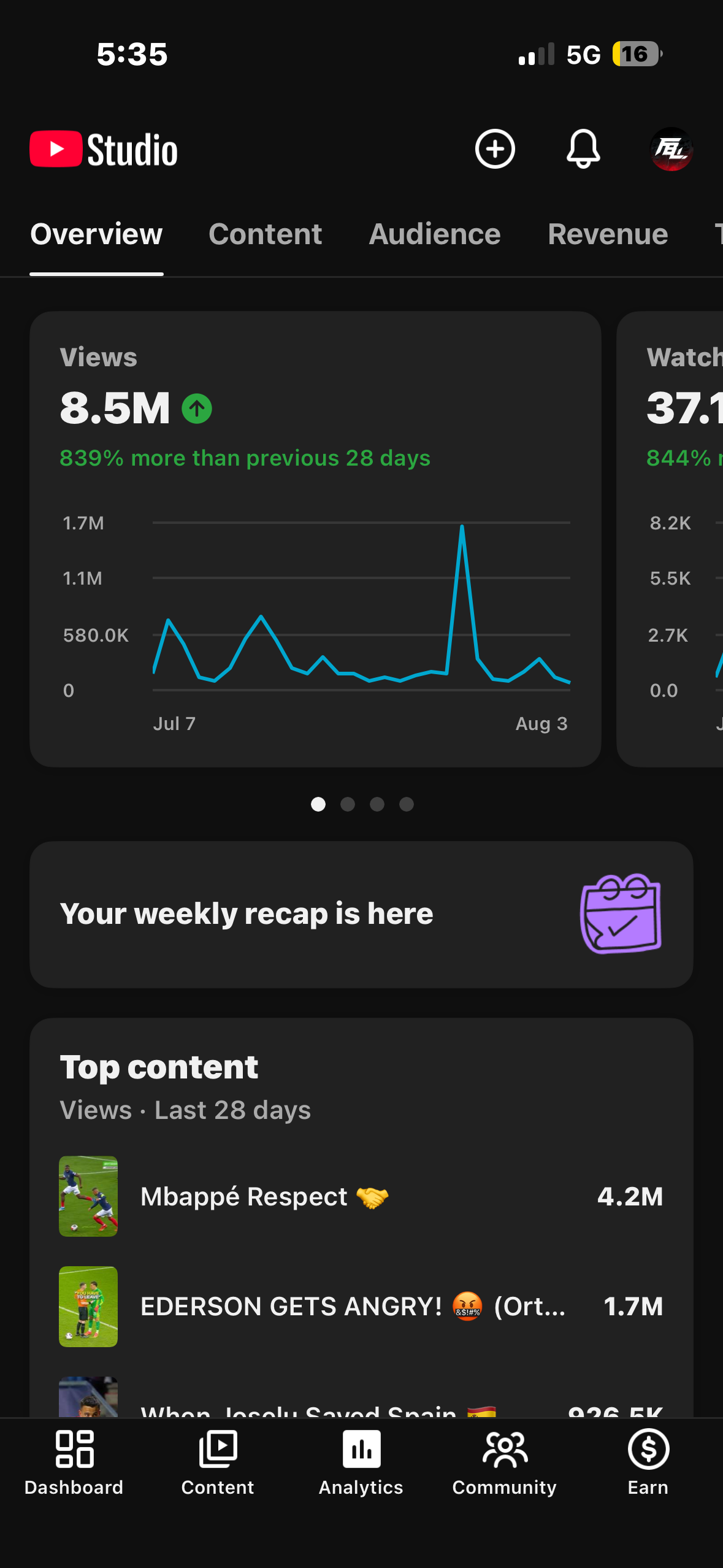Switch to the Audience tab

click(x=435, y=234)
